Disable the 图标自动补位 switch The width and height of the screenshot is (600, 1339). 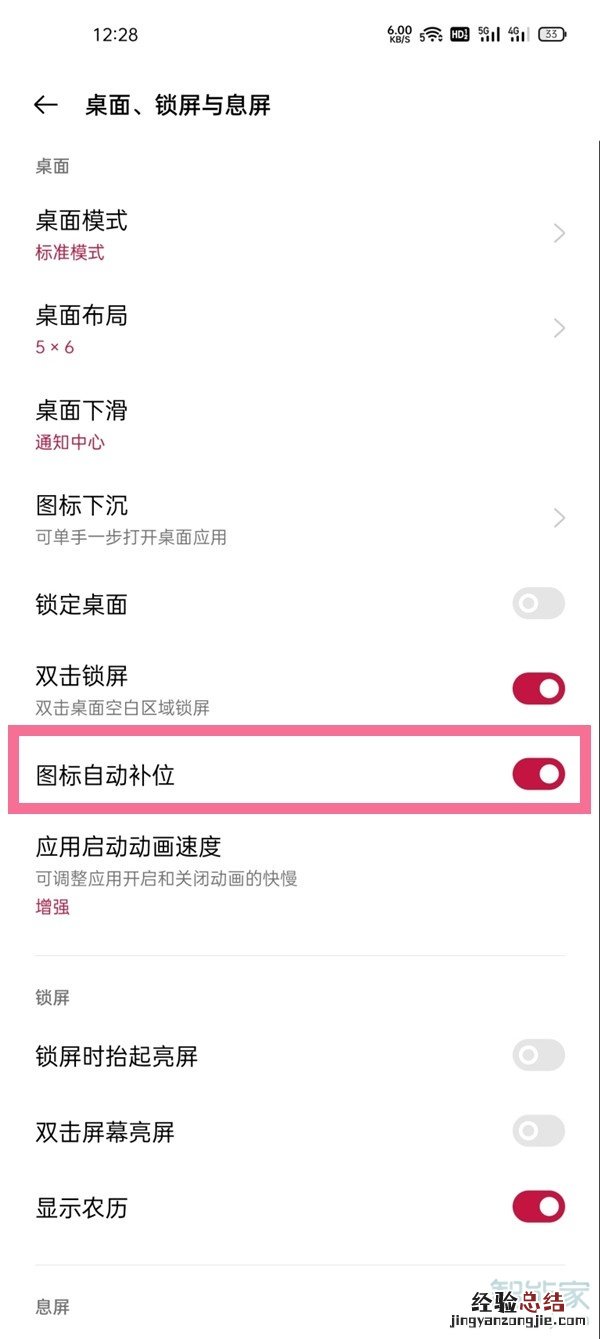pyautogui.click(x=538, y=774)
